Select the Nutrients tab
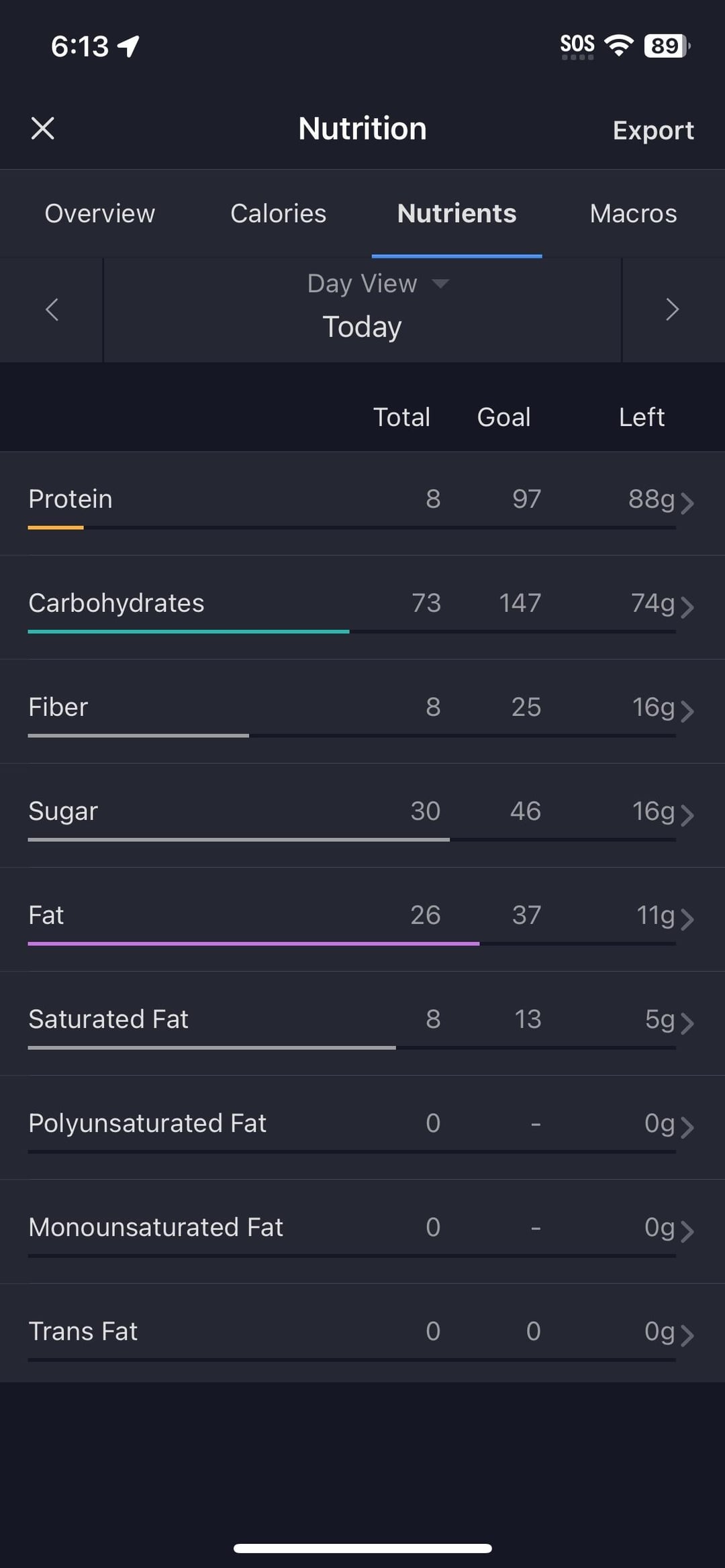Image resolution: width=725 pixels, height=1568 pixels. 456,213
